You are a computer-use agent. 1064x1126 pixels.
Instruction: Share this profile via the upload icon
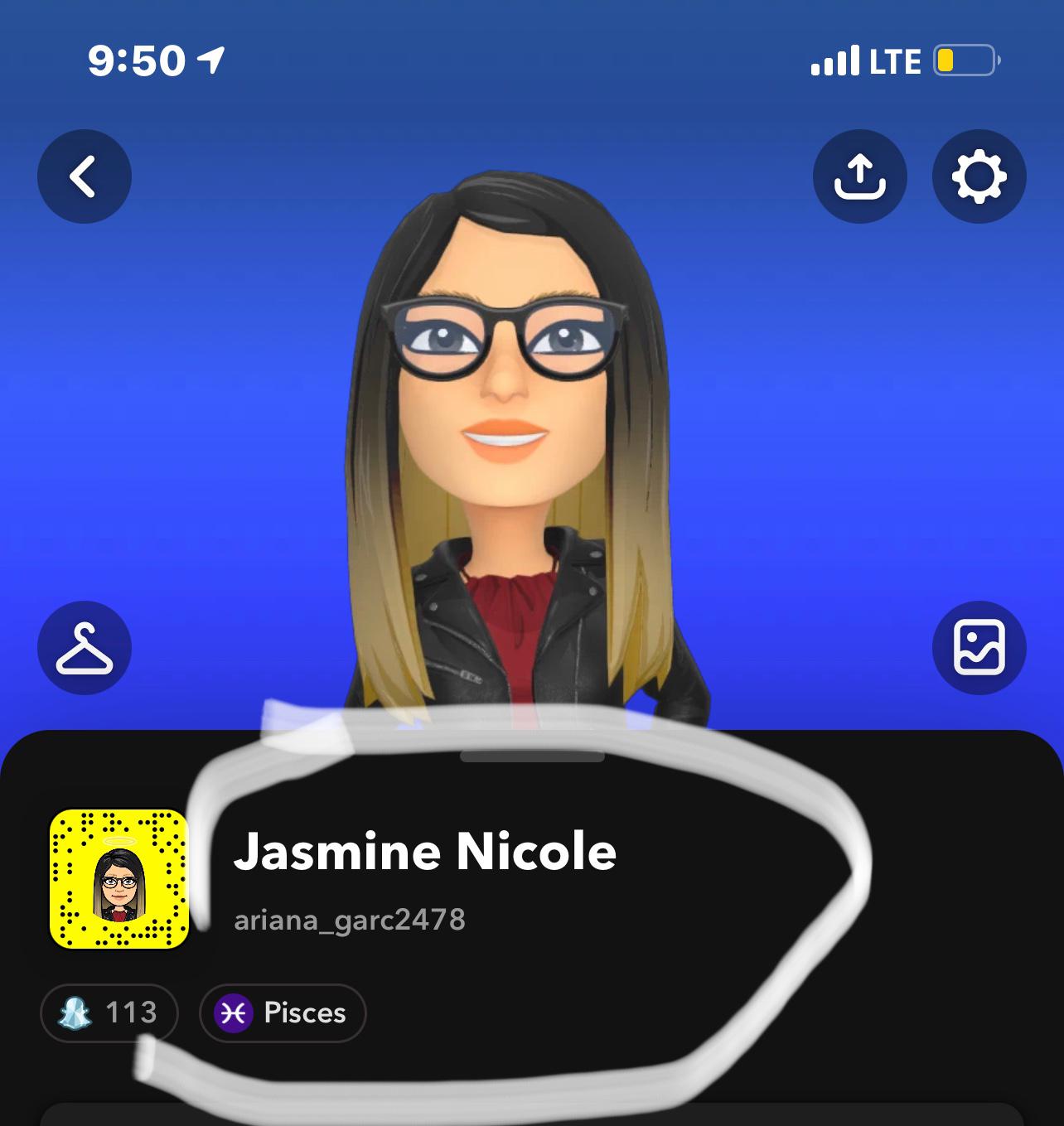[860, 176]
